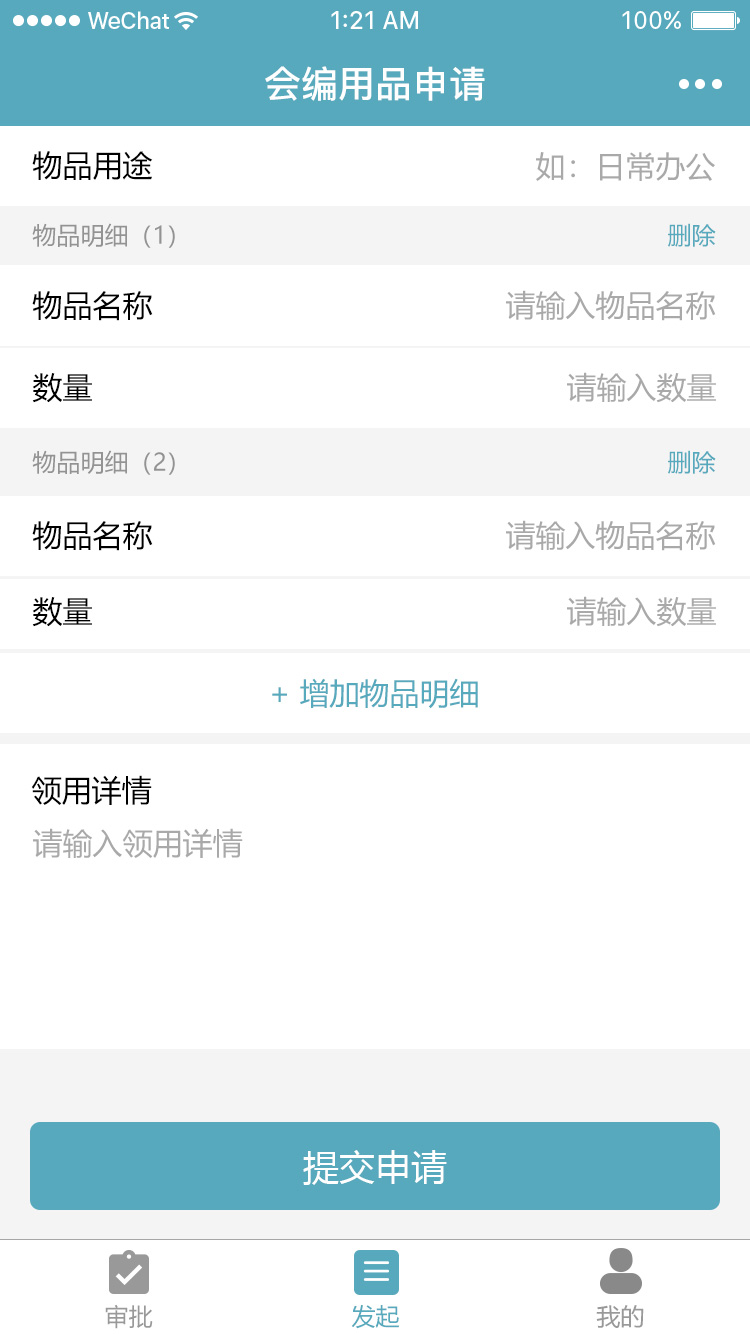Open the three-dot overflow menu

point(700,84)
